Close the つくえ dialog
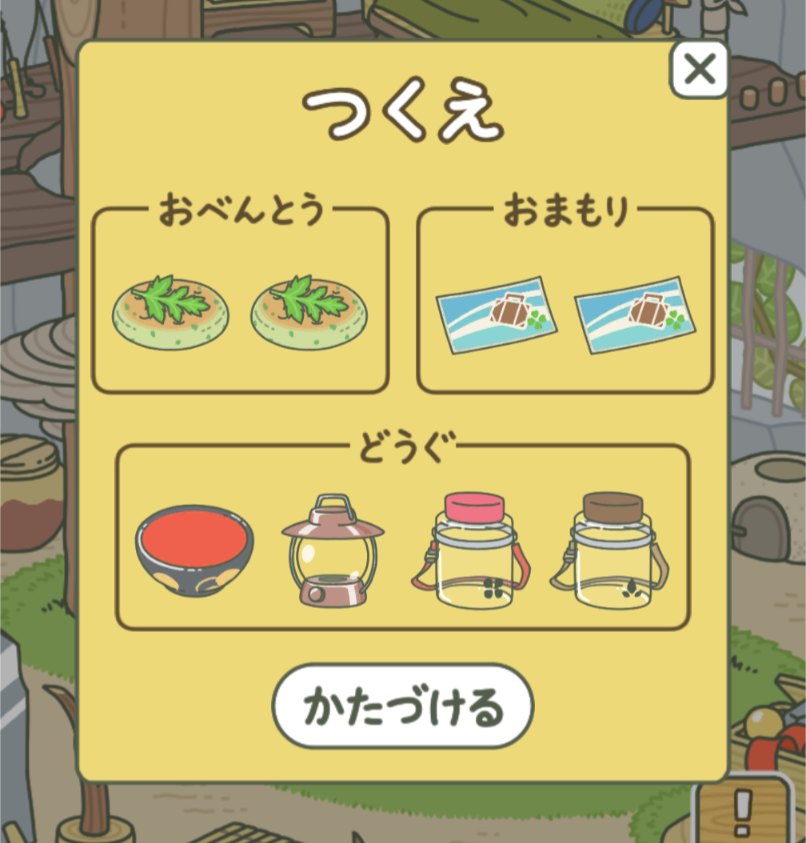Screen dimensions: 806x843 (x=699, y=70)
